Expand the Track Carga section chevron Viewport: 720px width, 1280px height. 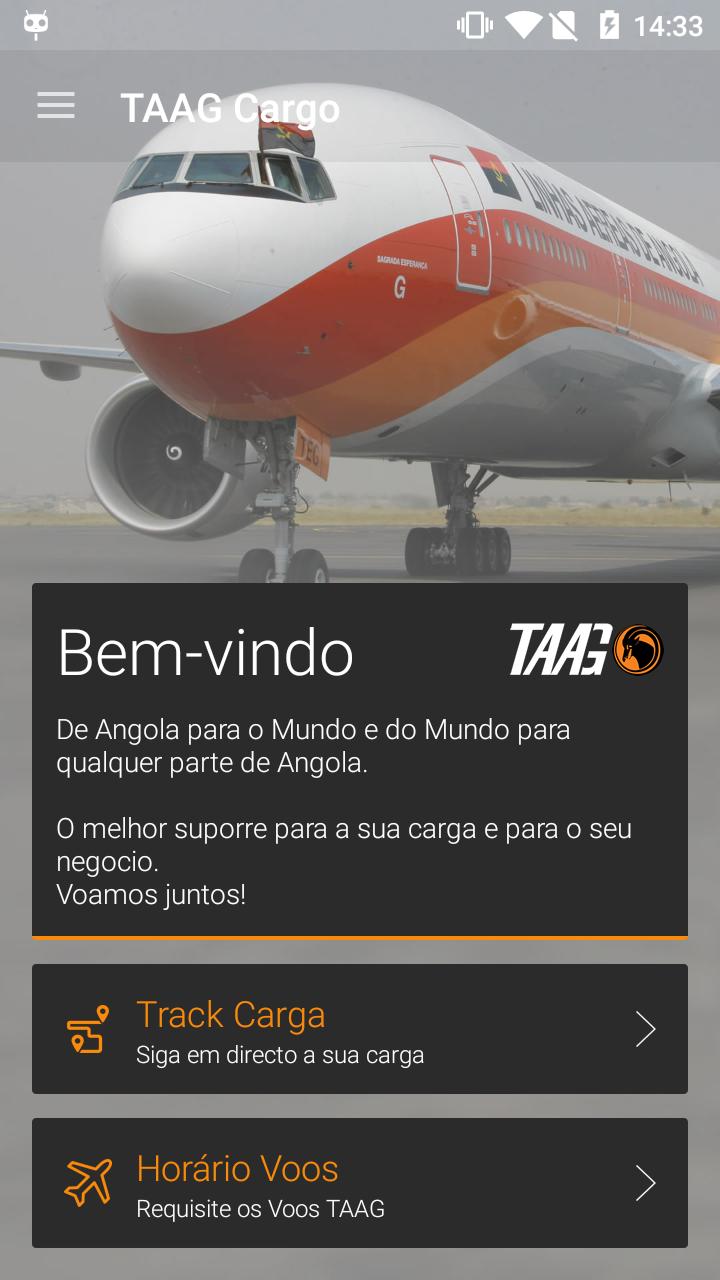coord(646,1028)
